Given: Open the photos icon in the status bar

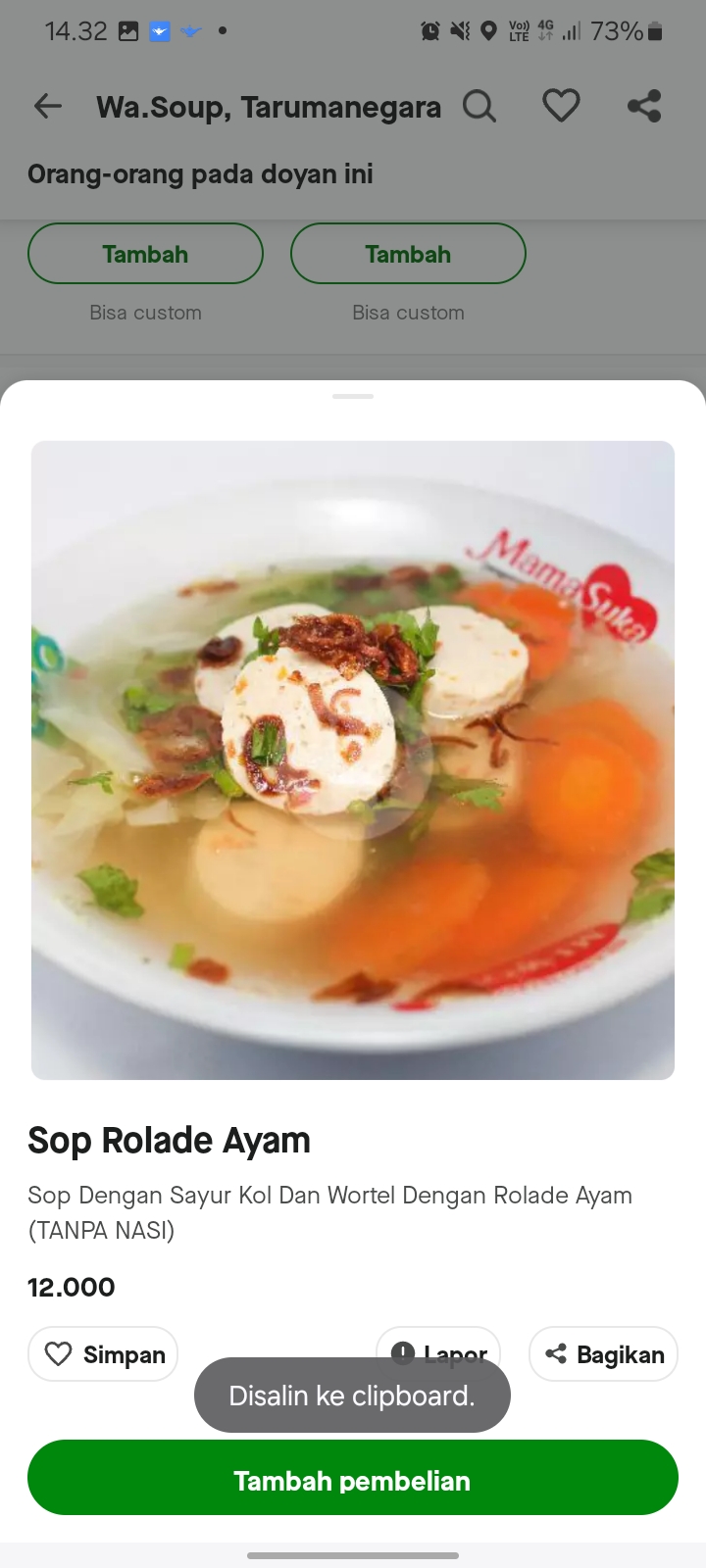Looking at the screenshot, I should click(x=129, y=29).
